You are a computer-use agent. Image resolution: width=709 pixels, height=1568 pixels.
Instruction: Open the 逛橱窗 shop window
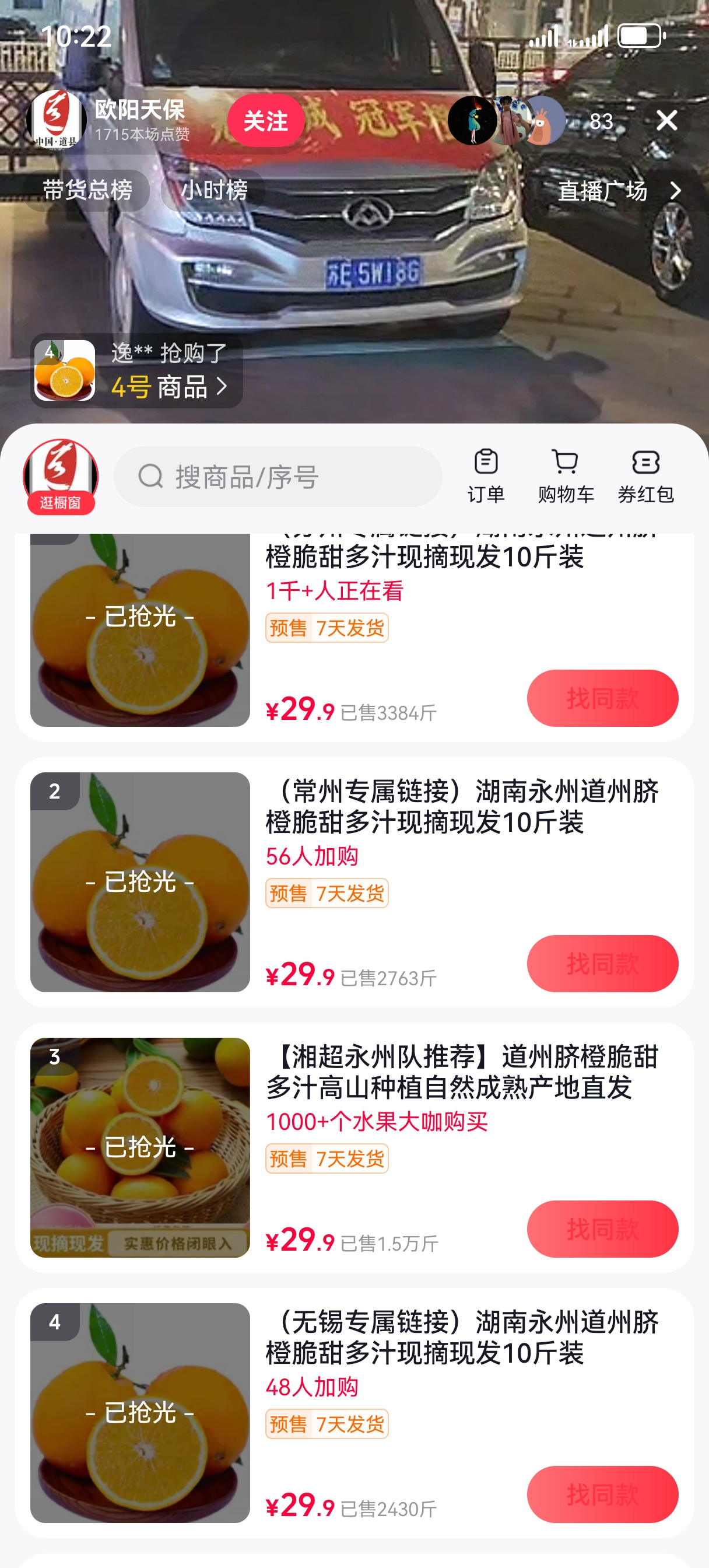[60, 477]
